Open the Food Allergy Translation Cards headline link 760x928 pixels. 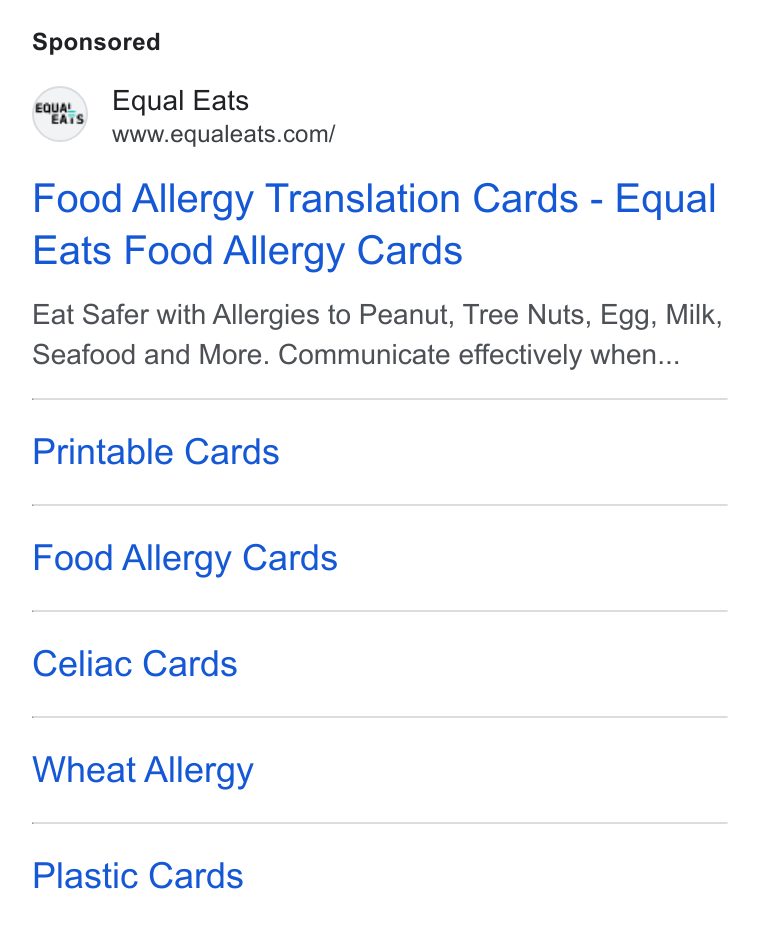point(374,224)
